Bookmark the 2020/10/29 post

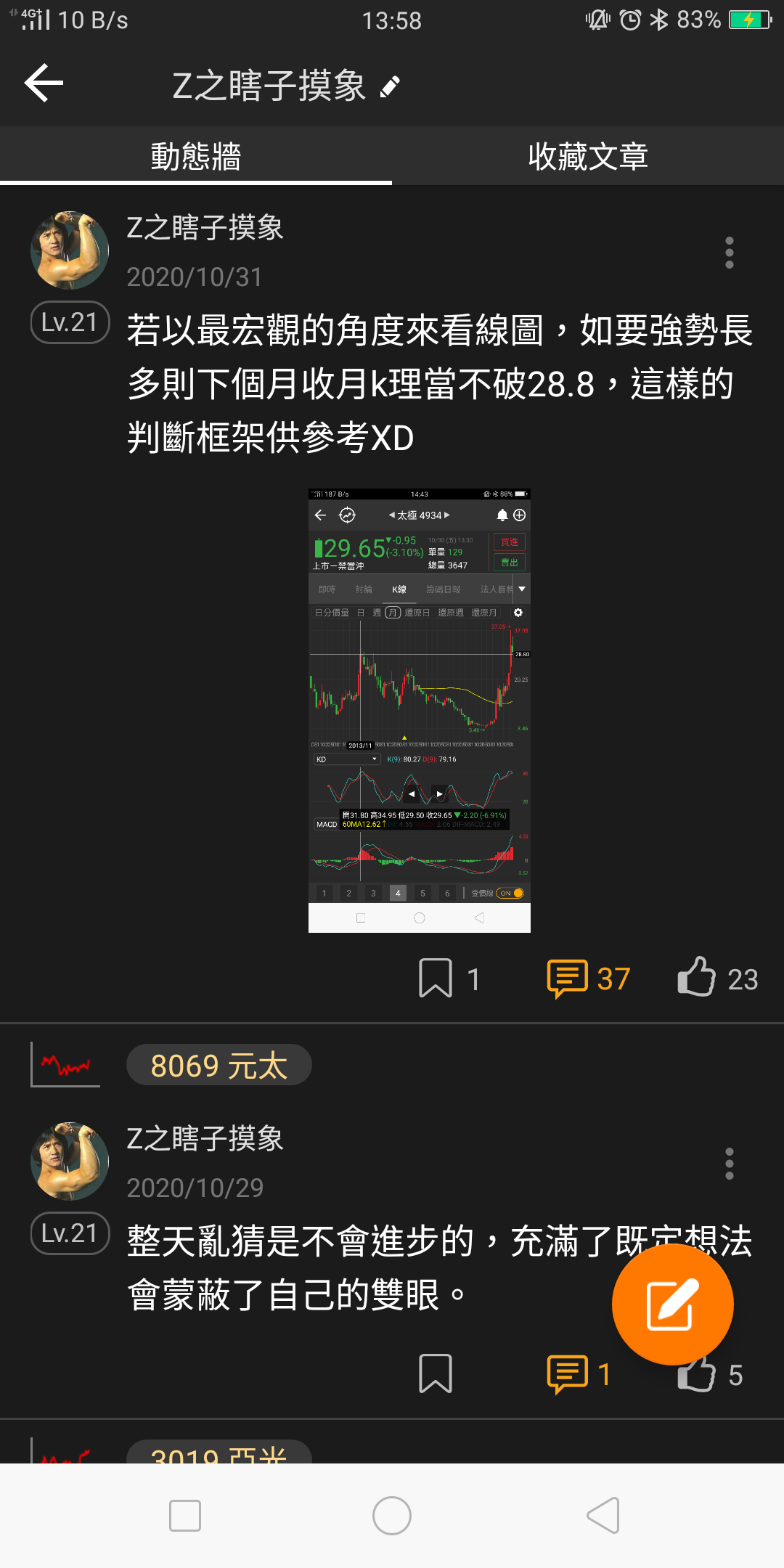pos(436,1373)
